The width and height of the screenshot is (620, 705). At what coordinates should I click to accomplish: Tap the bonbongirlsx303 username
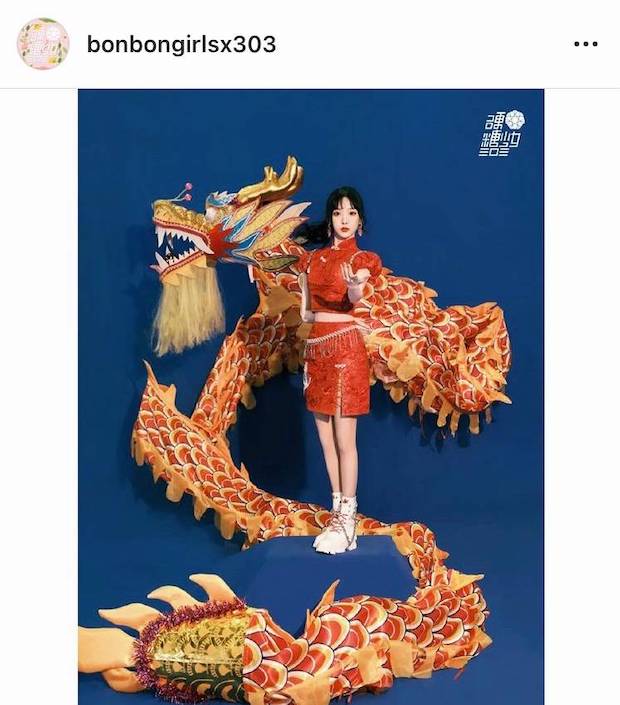pos(181,44)
